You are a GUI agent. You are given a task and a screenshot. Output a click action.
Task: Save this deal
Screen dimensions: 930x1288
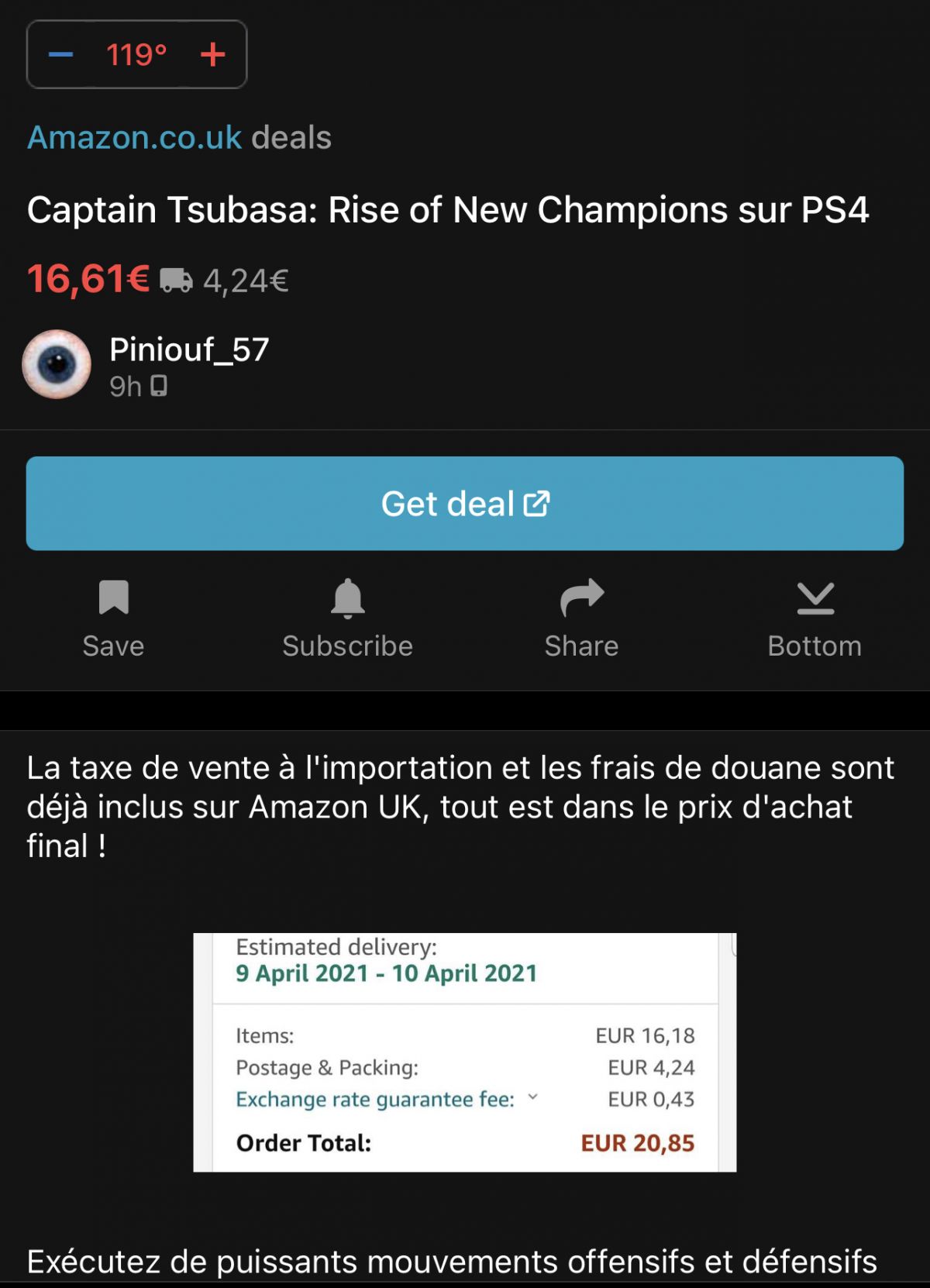pos(113,618)
